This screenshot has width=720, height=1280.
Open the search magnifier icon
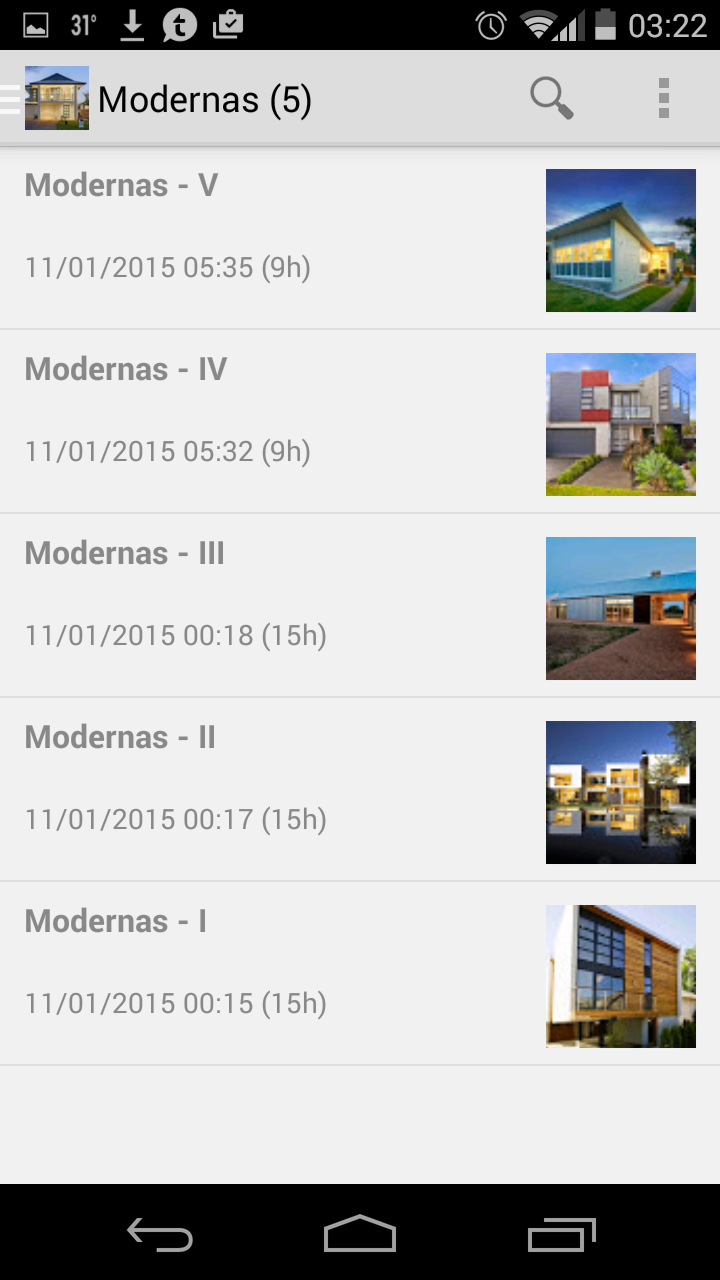tap(551, 98)
